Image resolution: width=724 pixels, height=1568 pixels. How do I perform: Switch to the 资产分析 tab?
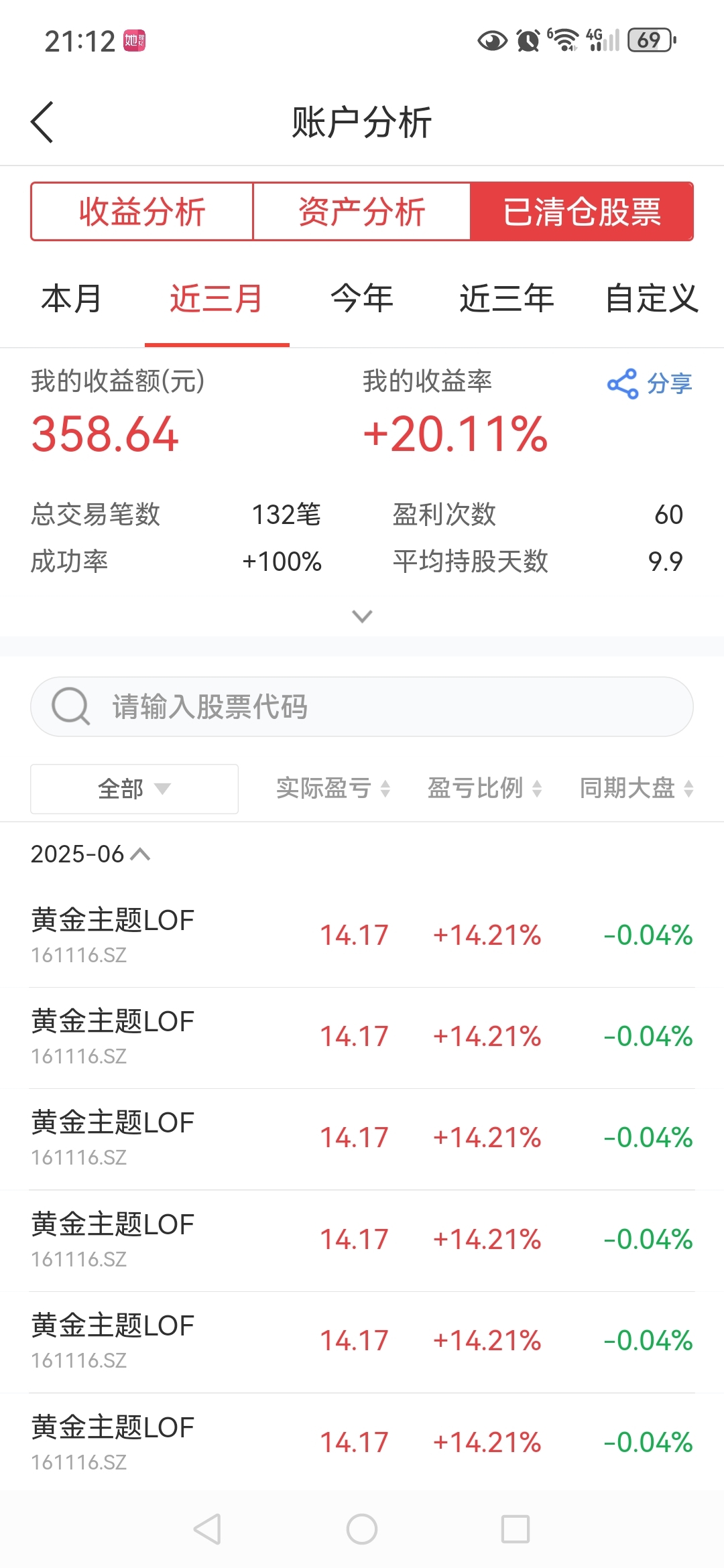pyautogui.click(x=362, y=212)
